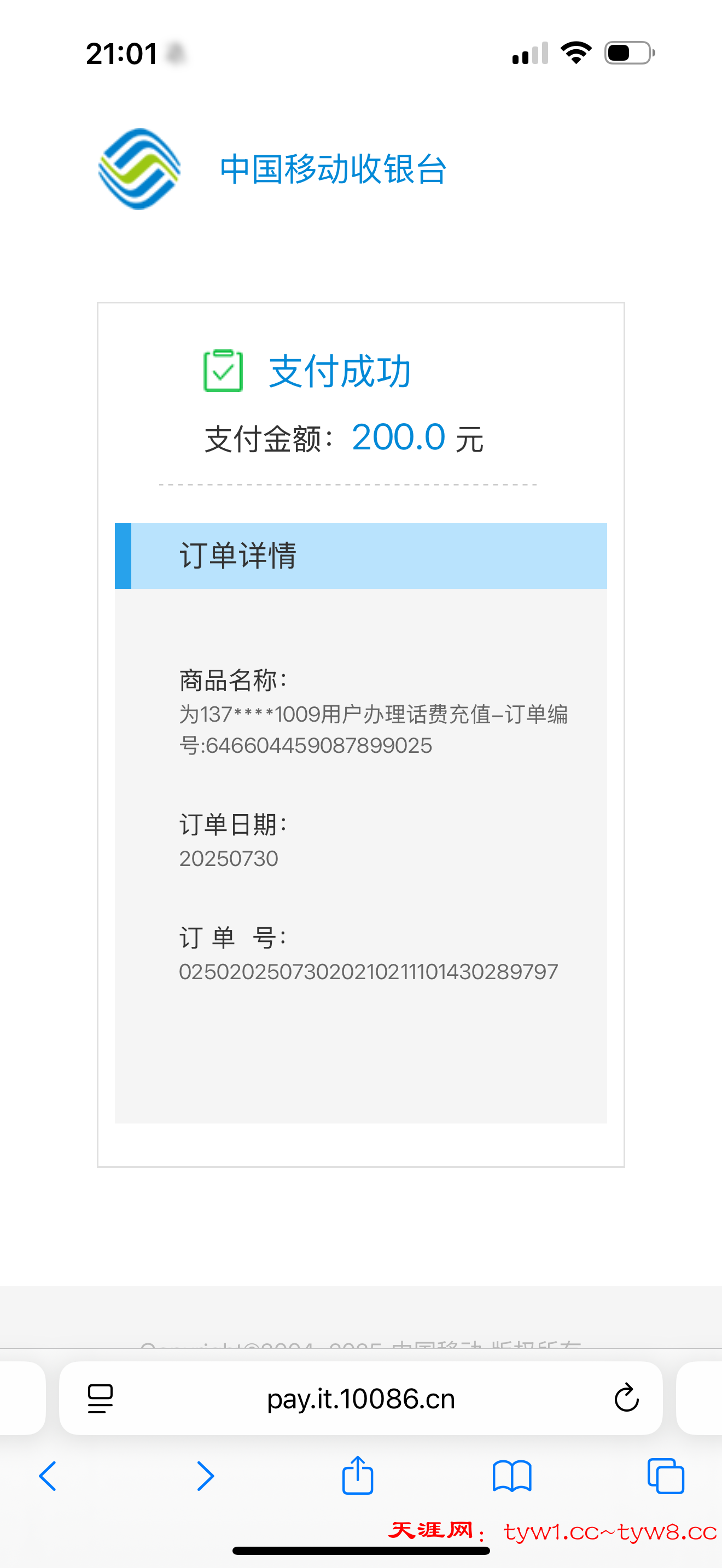Viewport: 722px width, 1568px height.
Task: Open the share sheet icon
Action: (x=358, y=1476)
